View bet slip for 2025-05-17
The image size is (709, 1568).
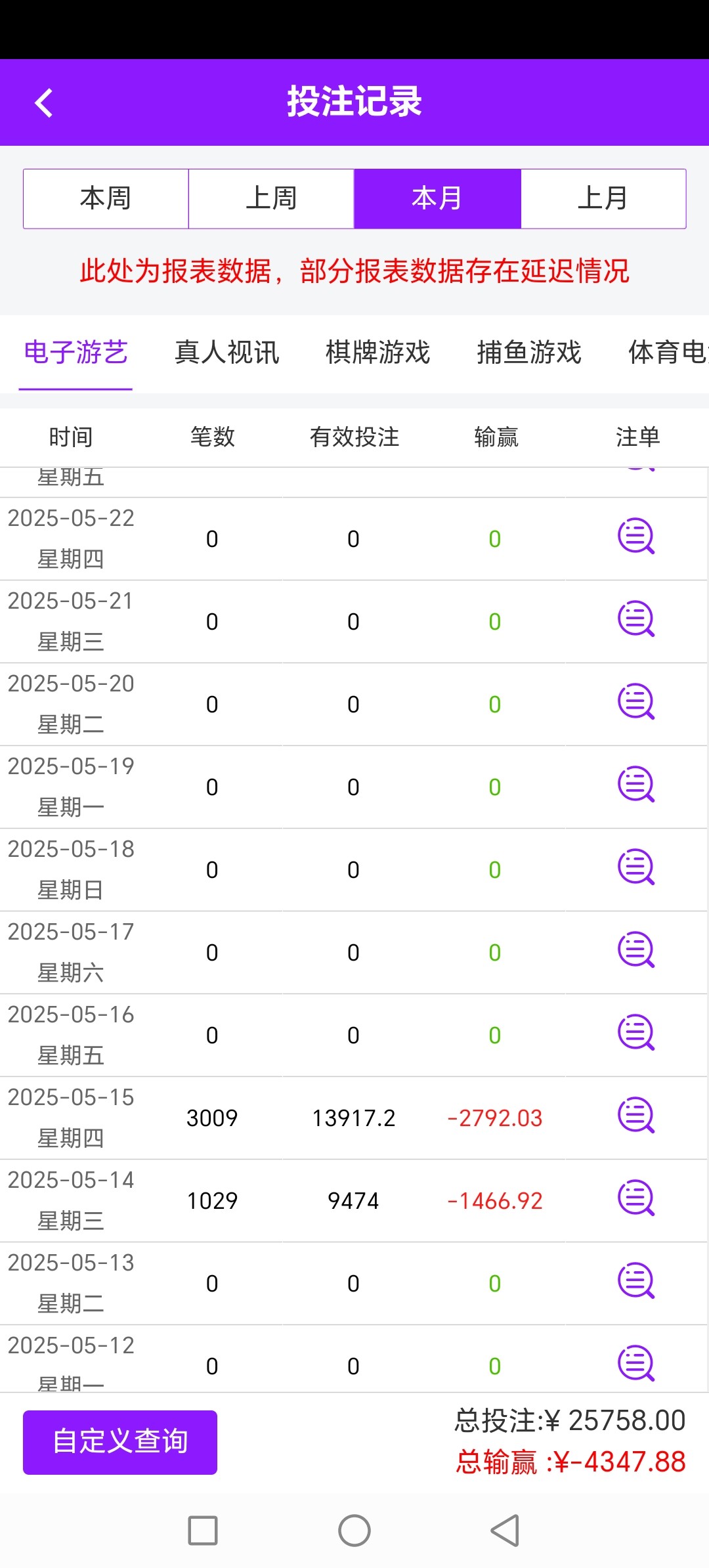tap(636, 951)
